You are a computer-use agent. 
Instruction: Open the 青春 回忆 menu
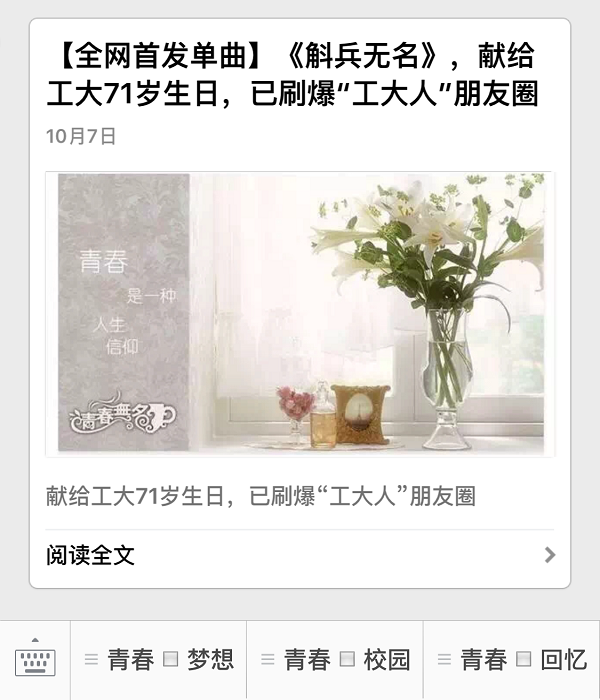(x=511, y=660)
